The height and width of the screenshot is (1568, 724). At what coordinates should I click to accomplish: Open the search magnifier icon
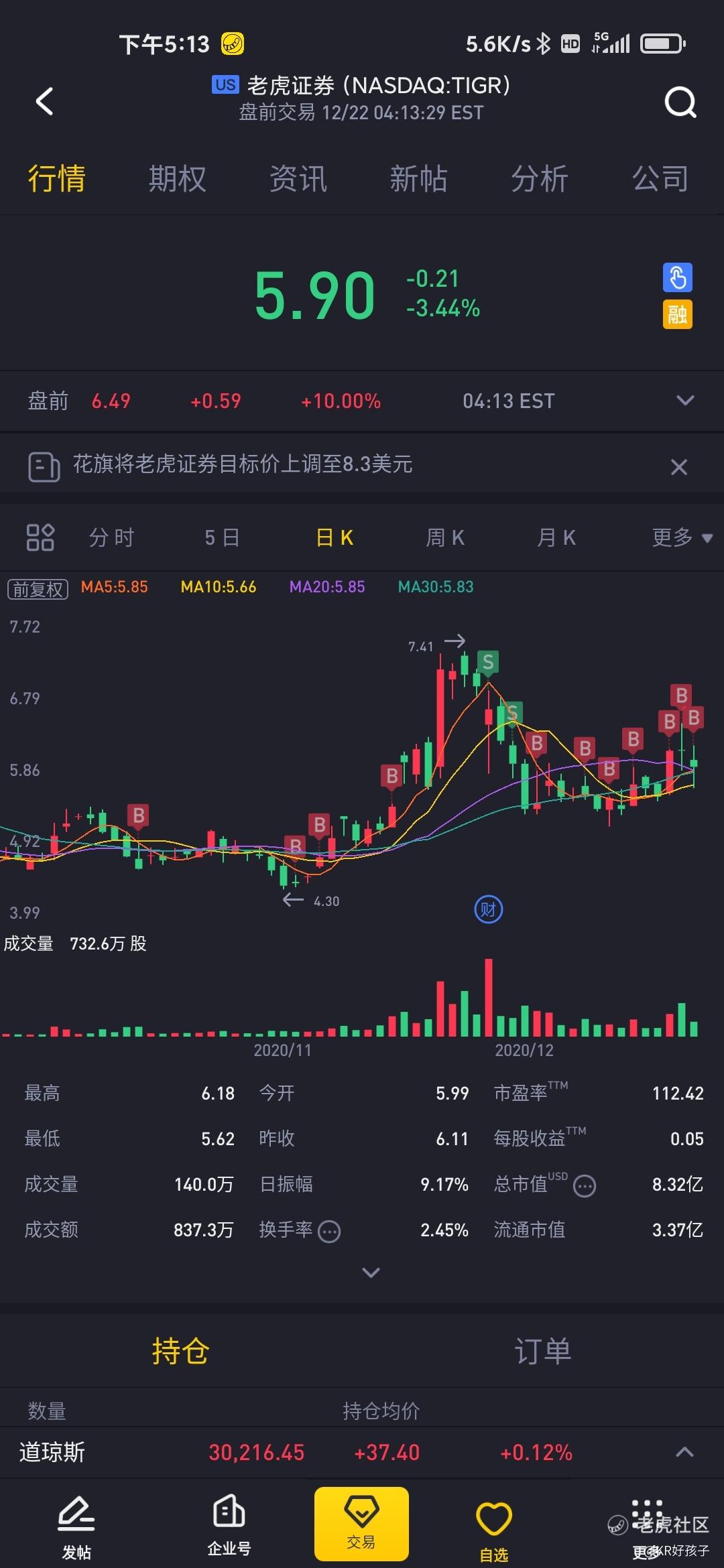(680, 102)
